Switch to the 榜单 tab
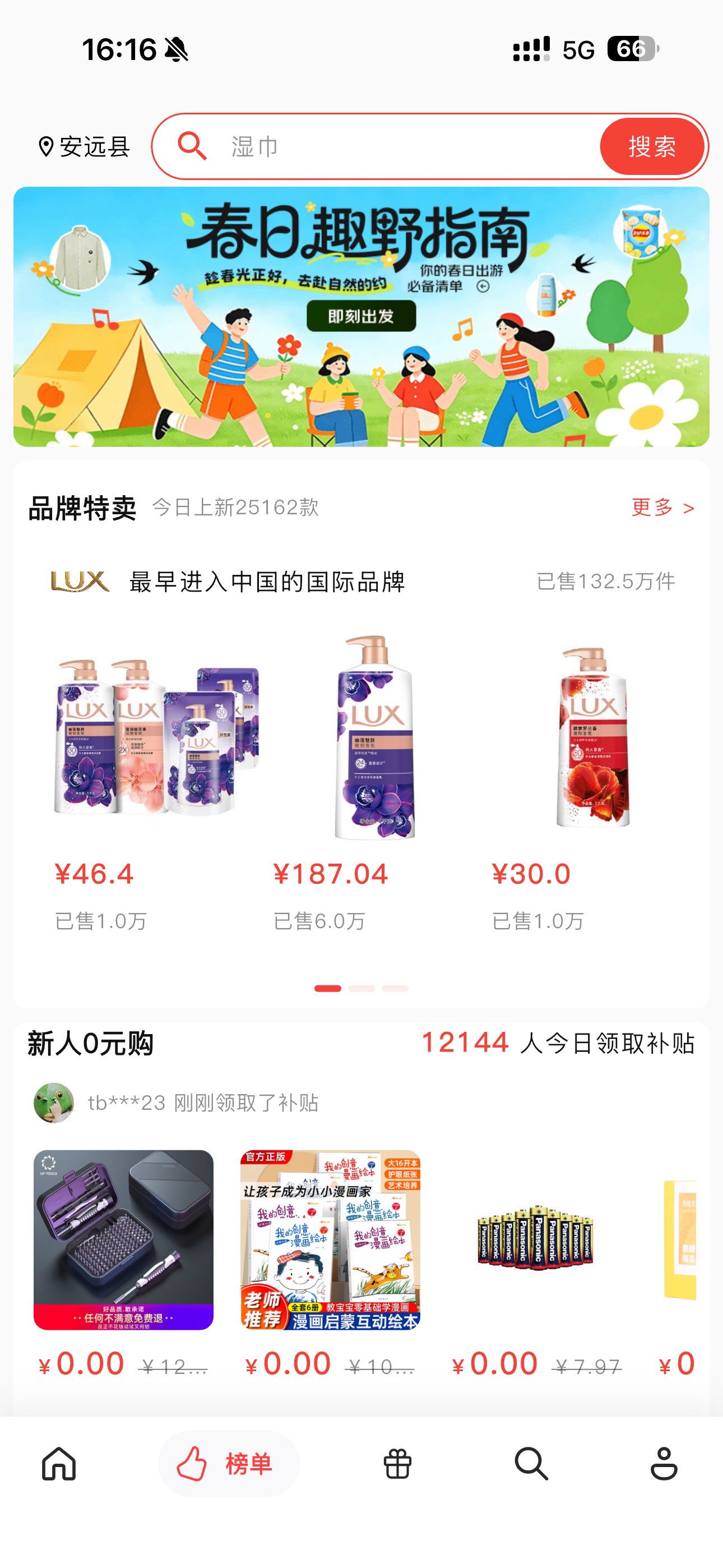Screen dimensions: 723x1568 click(x=228, y=1463)
